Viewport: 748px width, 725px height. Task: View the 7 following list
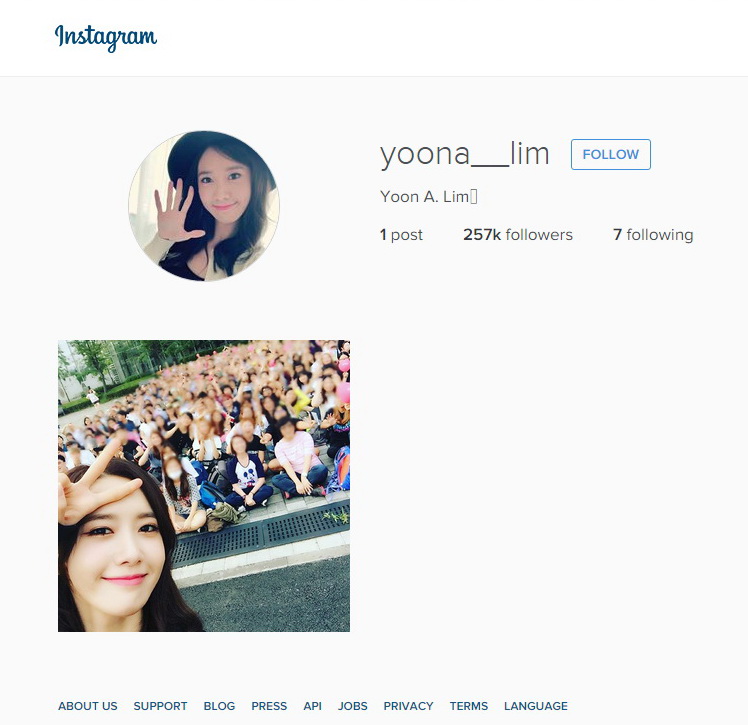(x=652, y=235)
